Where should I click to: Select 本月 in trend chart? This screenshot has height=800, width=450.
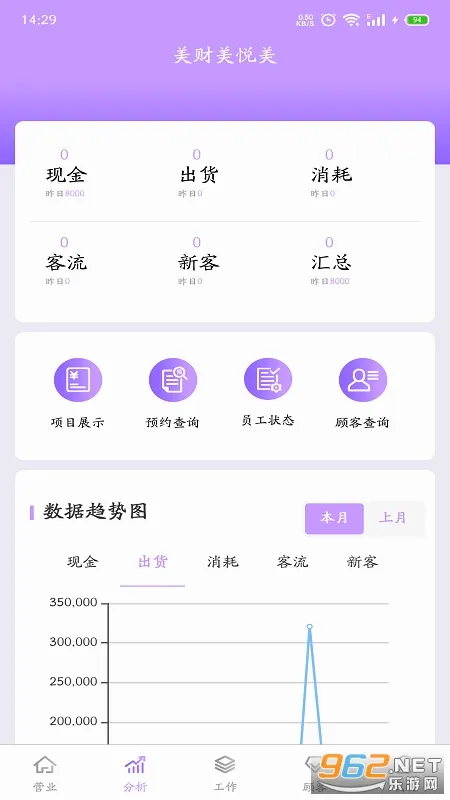click(x=334, y=518)
